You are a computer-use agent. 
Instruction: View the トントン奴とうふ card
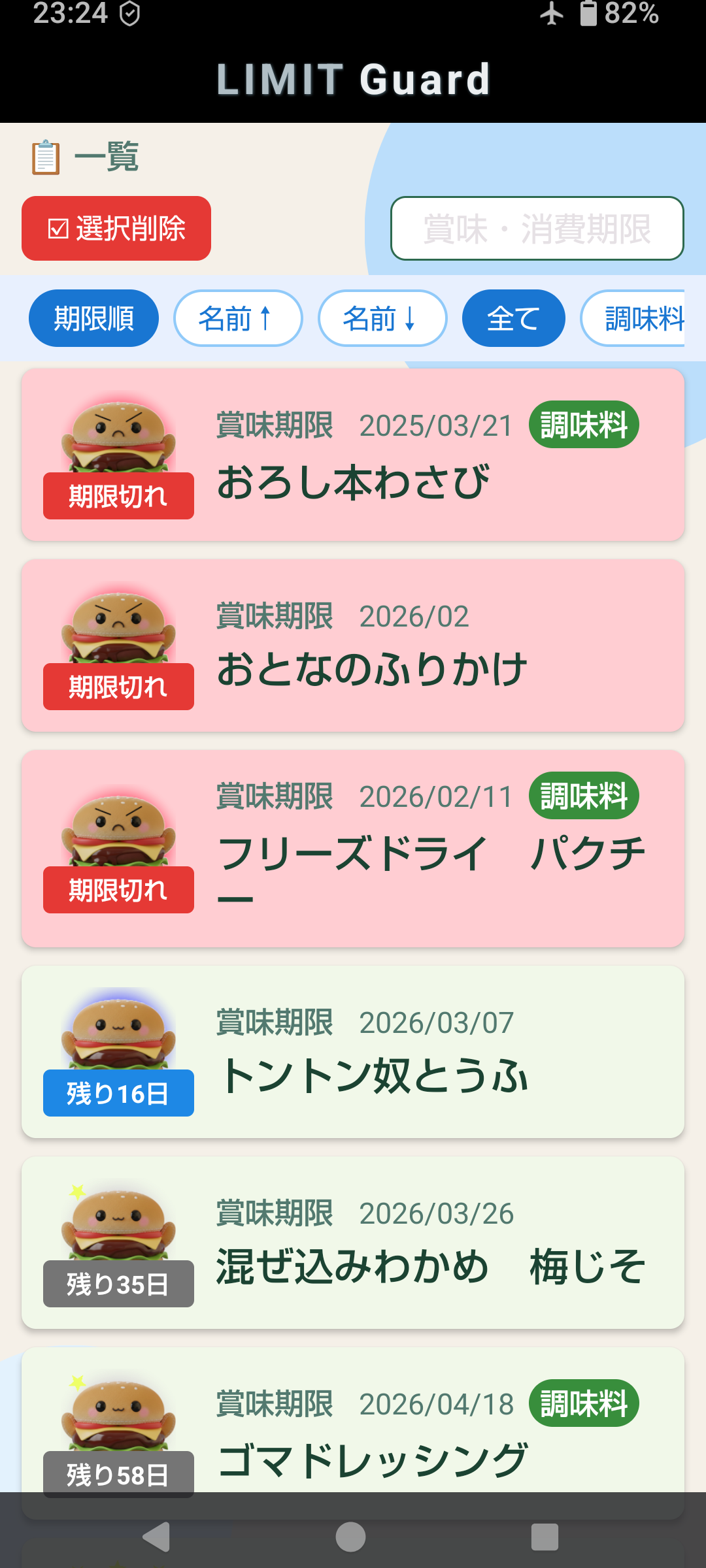(x=353, y=1052)
